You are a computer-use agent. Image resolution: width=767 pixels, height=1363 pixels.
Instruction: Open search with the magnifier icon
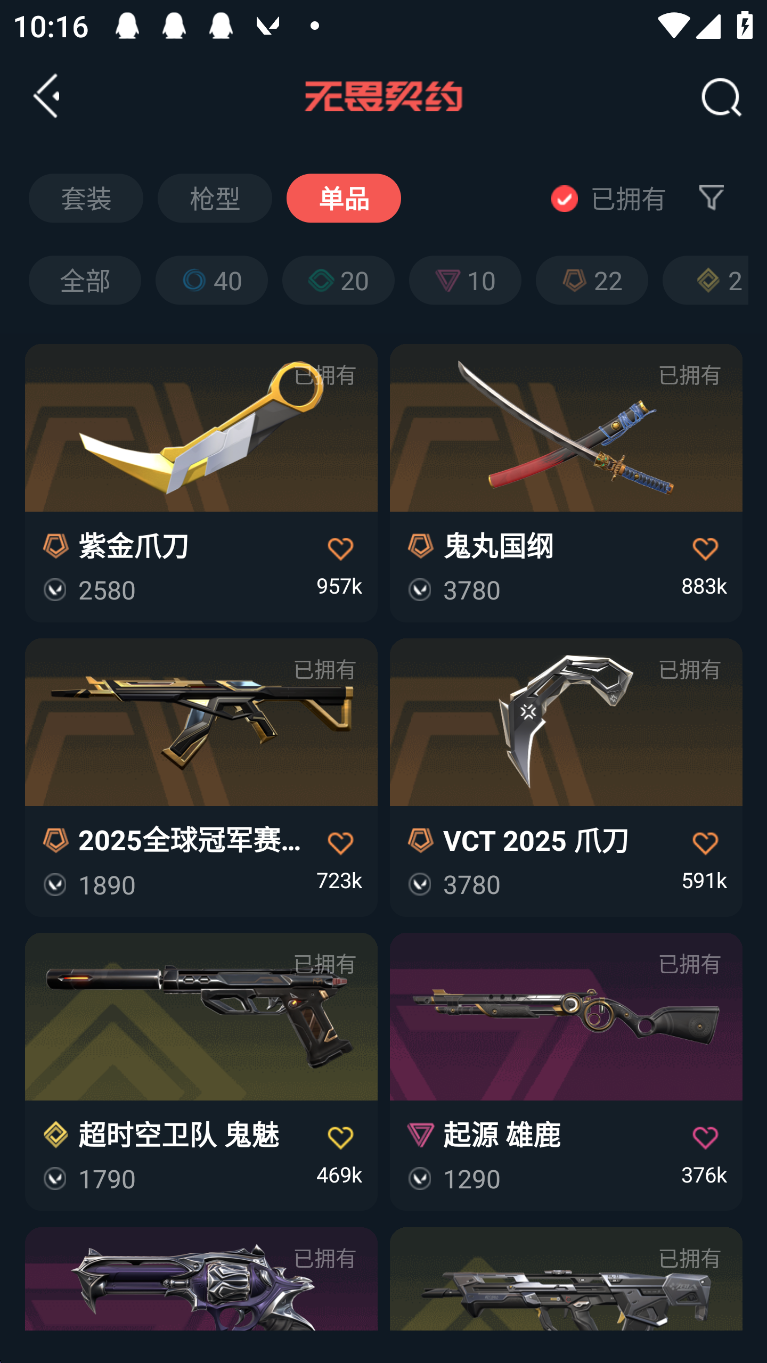[x=720, y=97]
